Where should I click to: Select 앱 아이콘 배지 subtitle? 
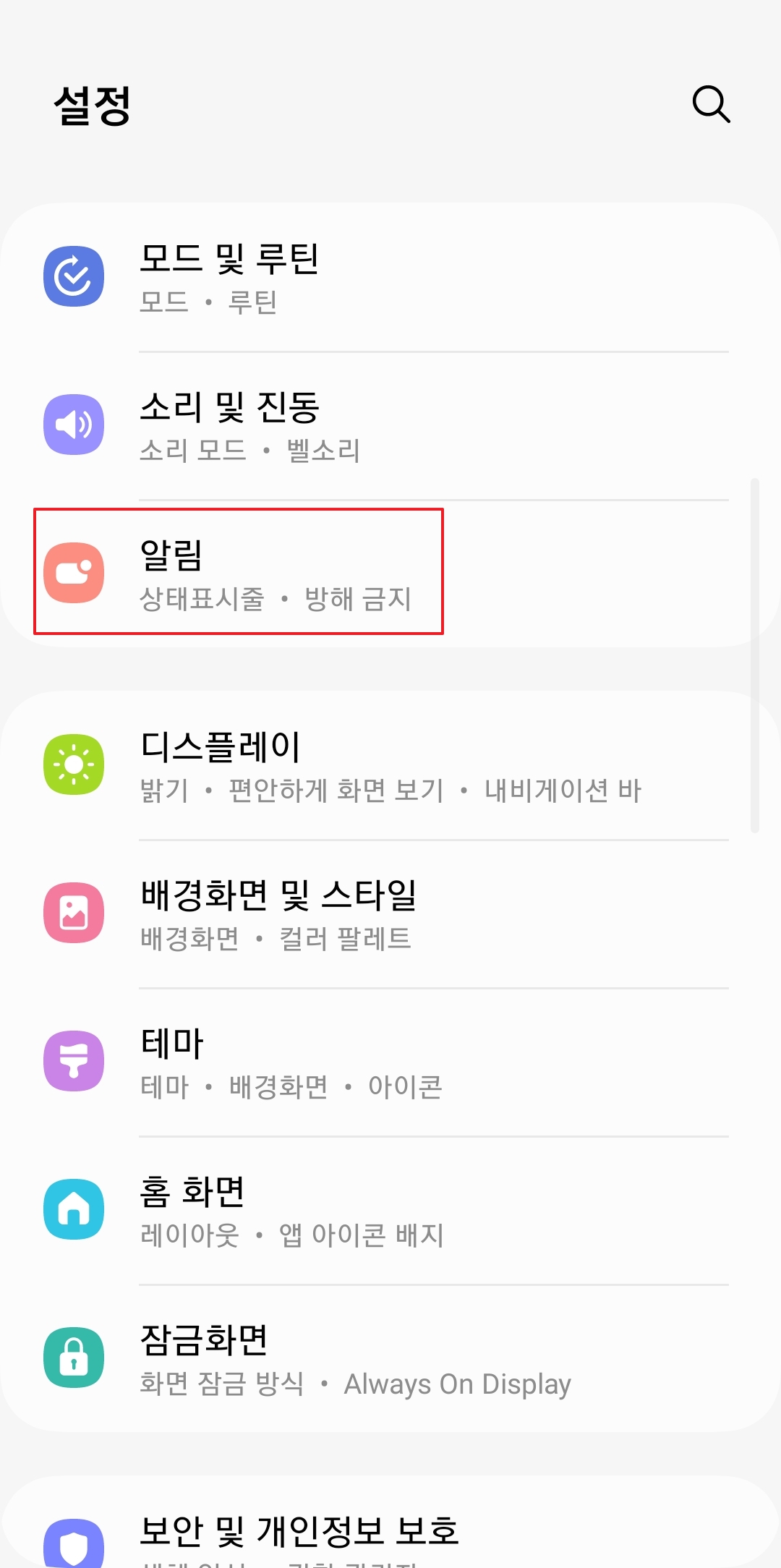coord(364,1235)
